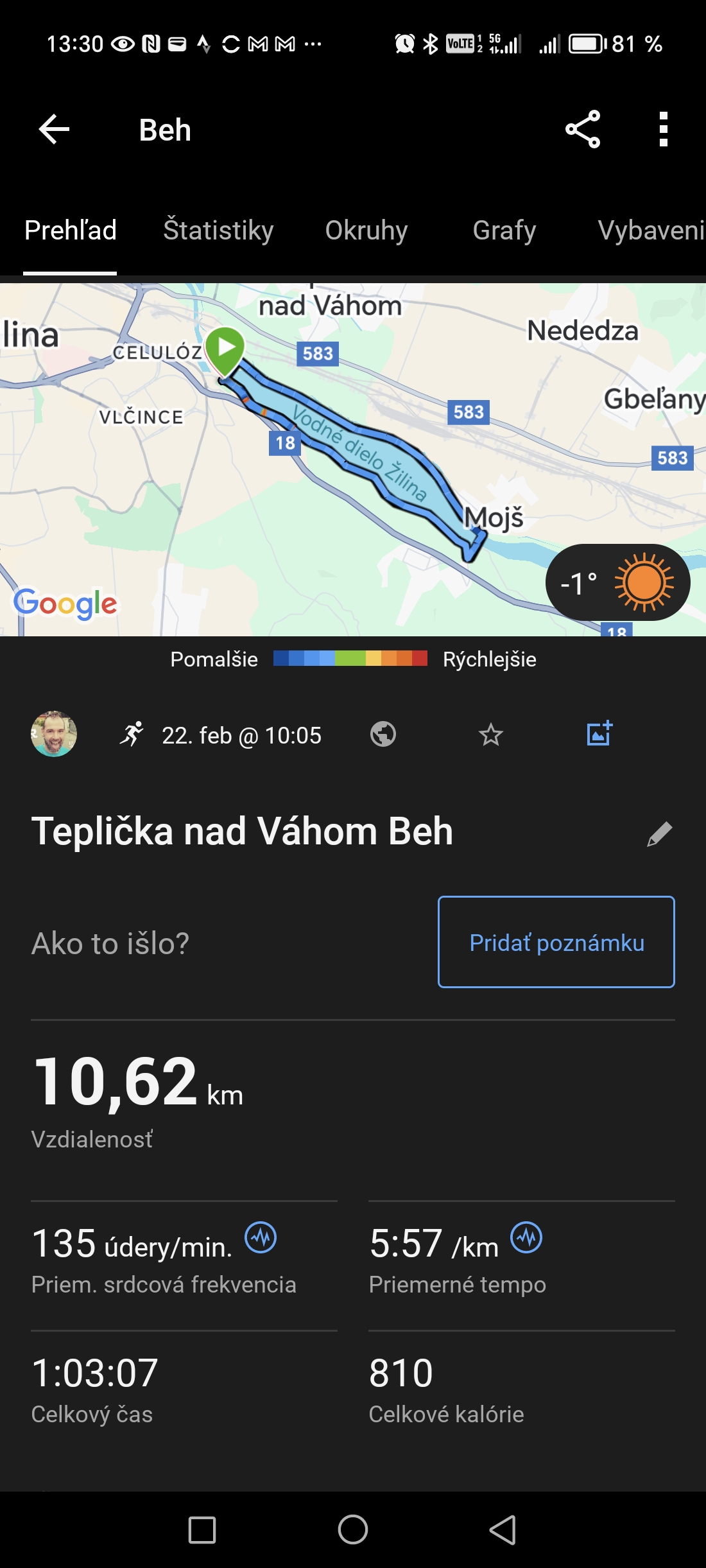The image size is (706, 1568).
Task: Switch to the Vybavenie tab
Action: click(x=651, y=230)
